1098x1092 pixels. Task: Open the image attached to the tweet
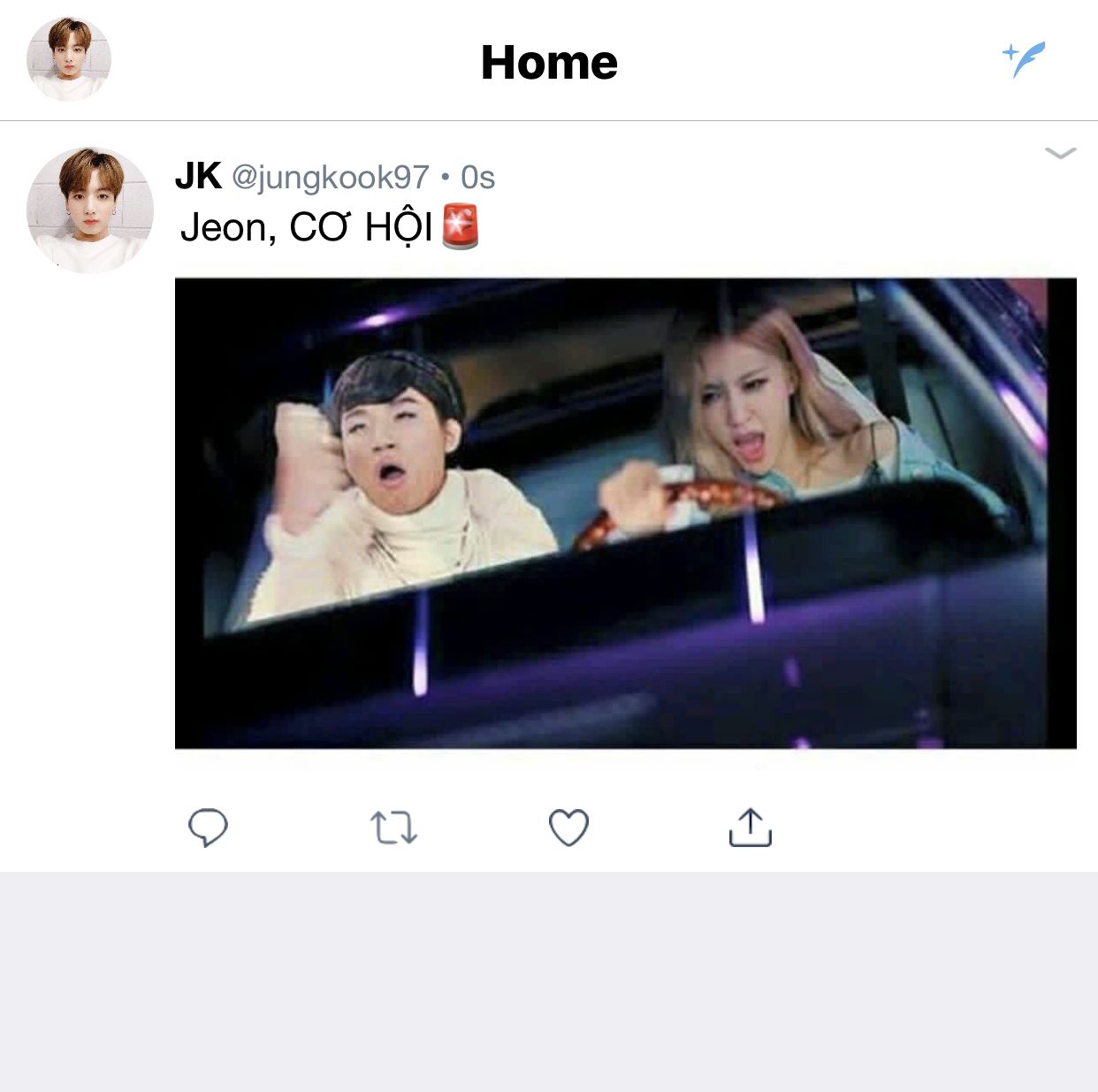(x=625, y=513)
